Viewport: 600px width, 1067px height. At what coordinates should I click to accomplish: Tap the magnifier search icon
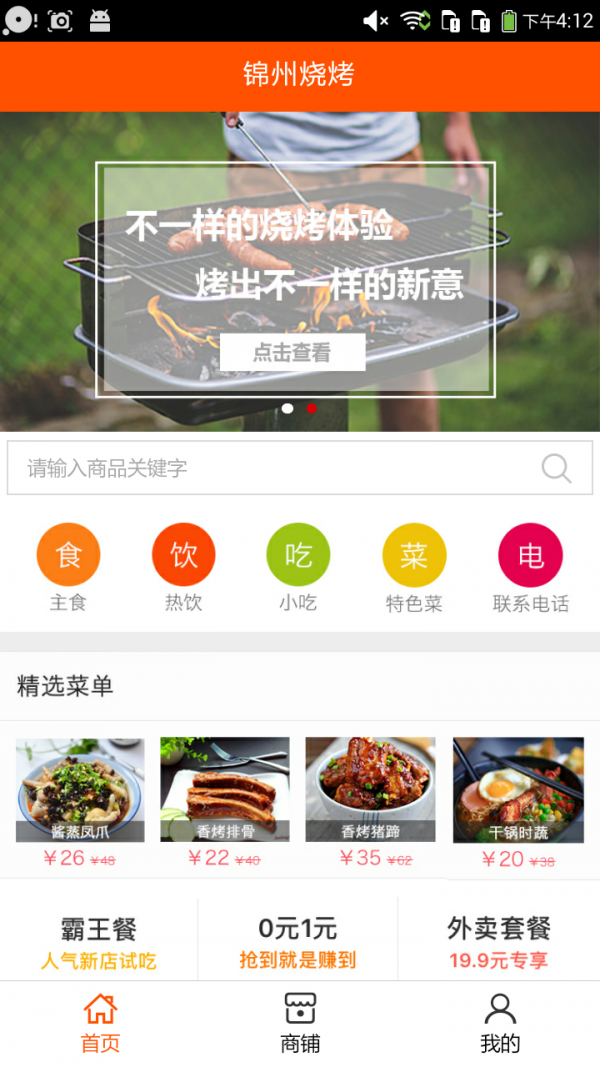pos(556,468)
